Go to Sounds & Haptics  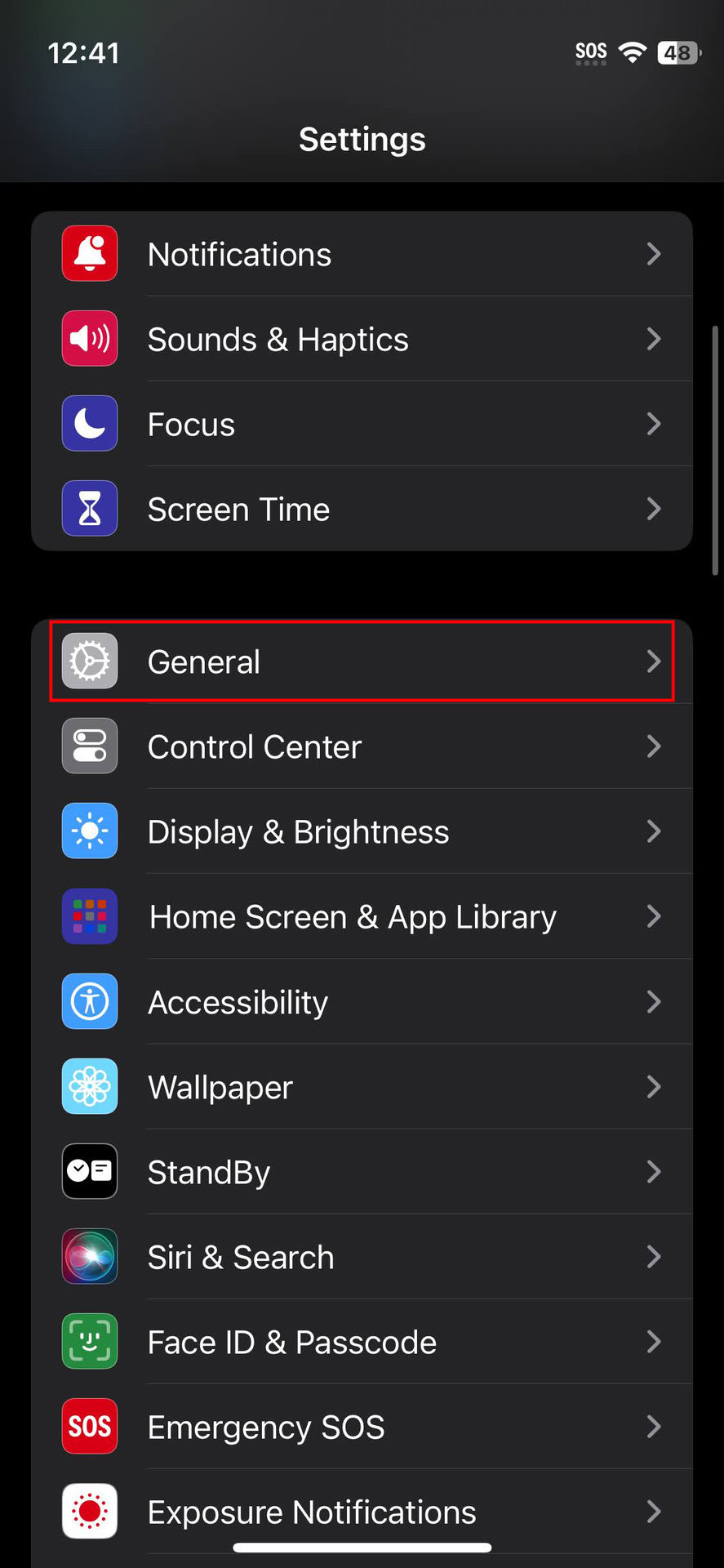tap(362, 339)
